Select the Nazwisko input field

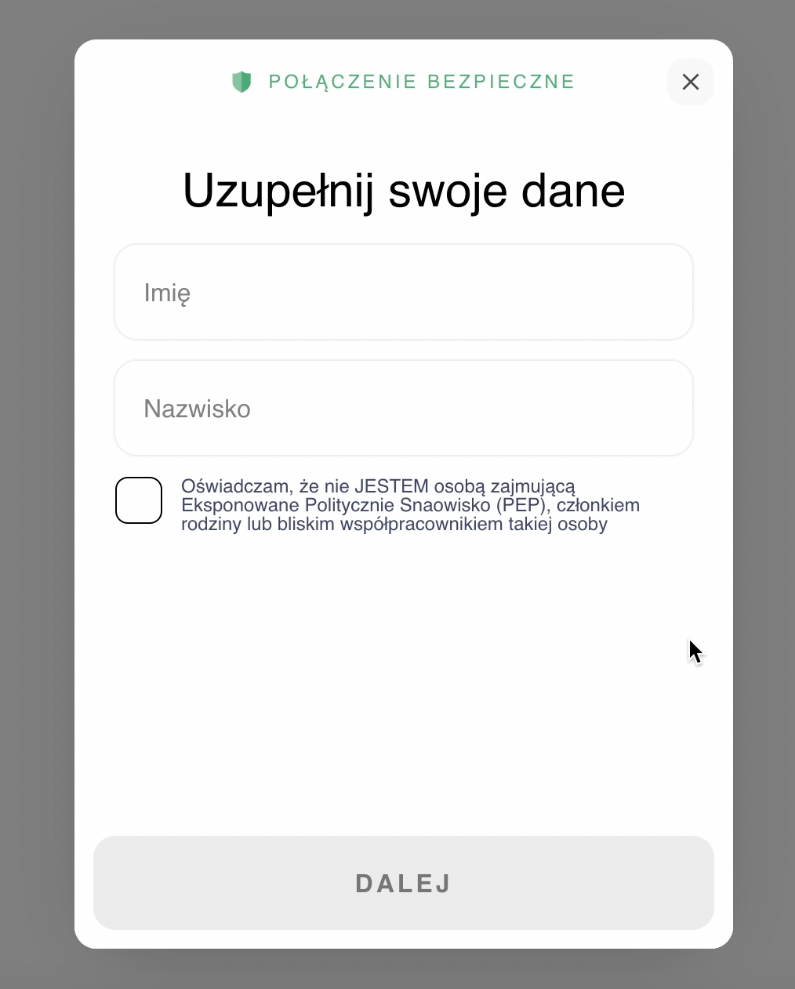[x=403, y=408]
